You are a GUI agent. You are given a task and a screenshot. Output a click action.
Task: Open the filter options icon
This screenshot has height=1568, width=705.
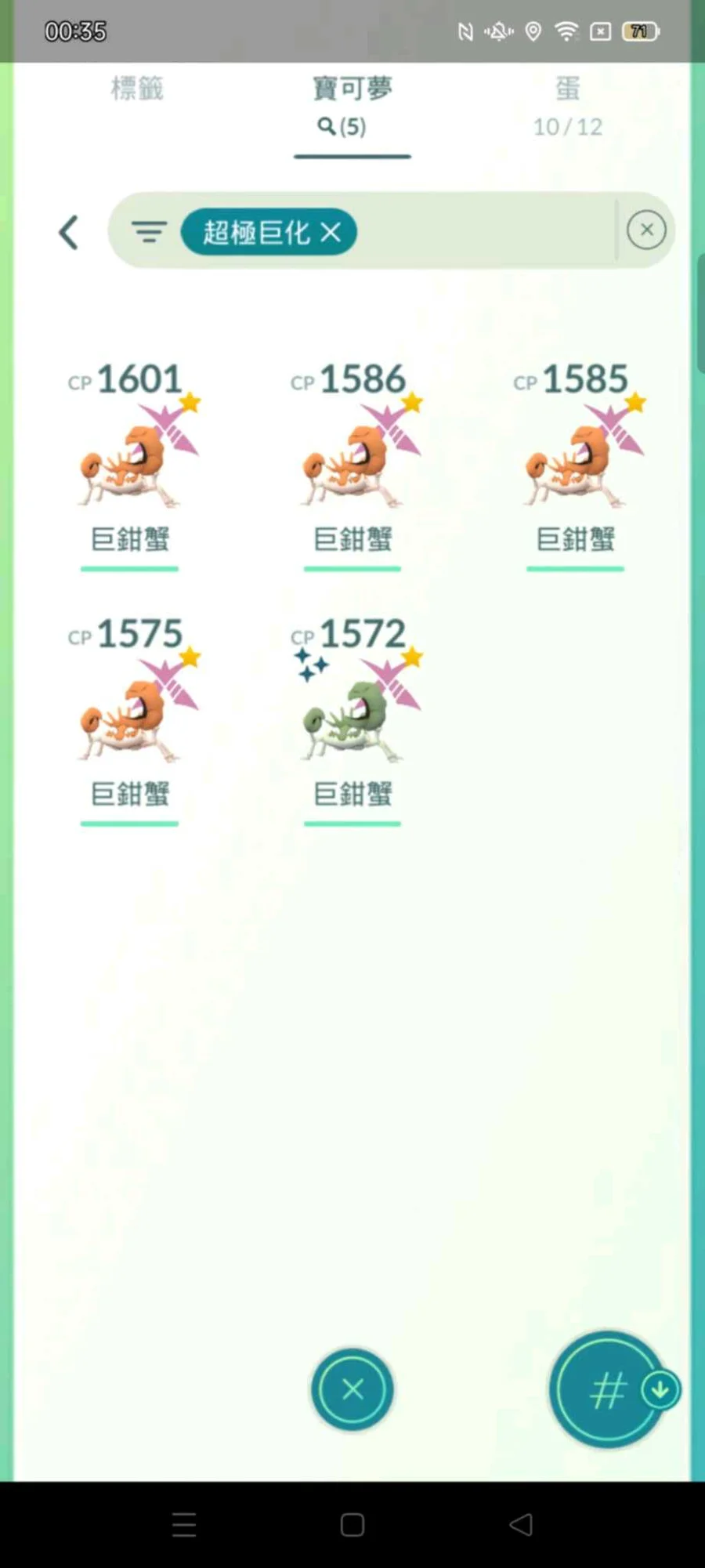(x=148, y=232)
